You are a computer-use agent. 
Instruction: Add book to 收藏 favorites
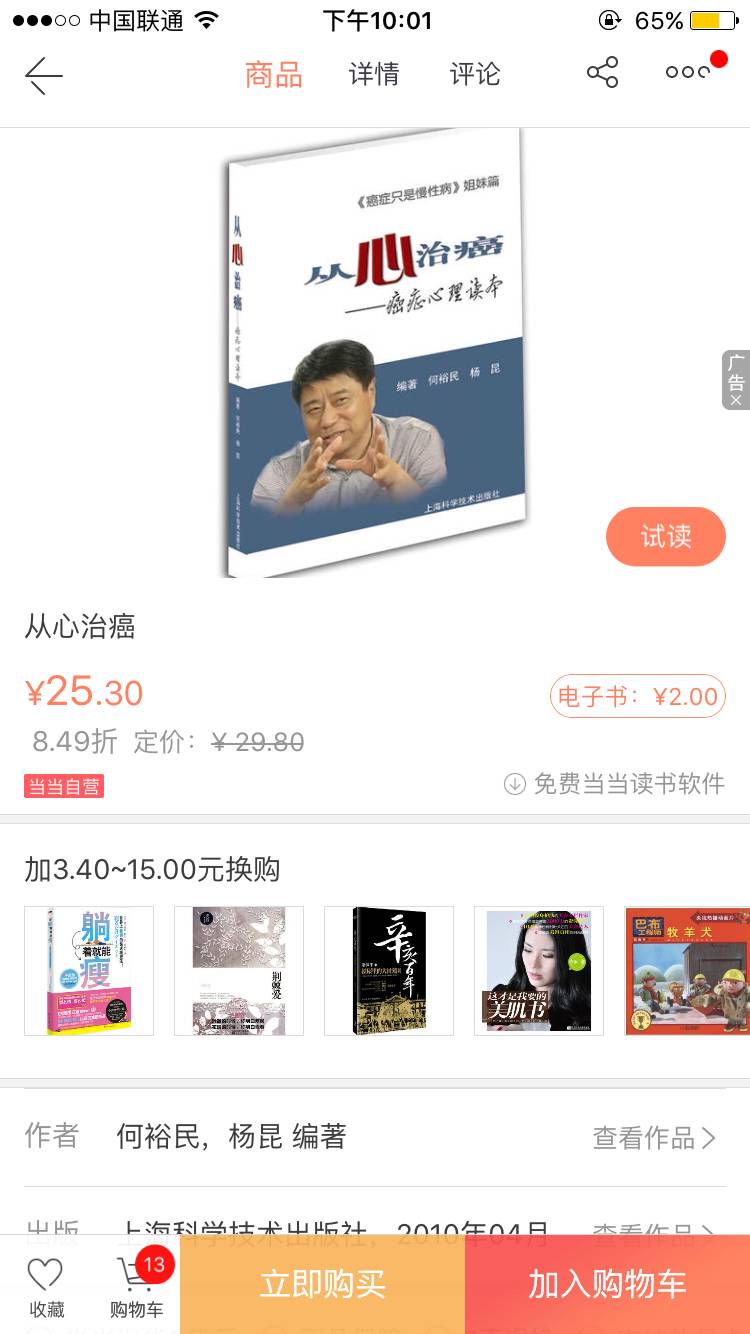point(46,1285)
